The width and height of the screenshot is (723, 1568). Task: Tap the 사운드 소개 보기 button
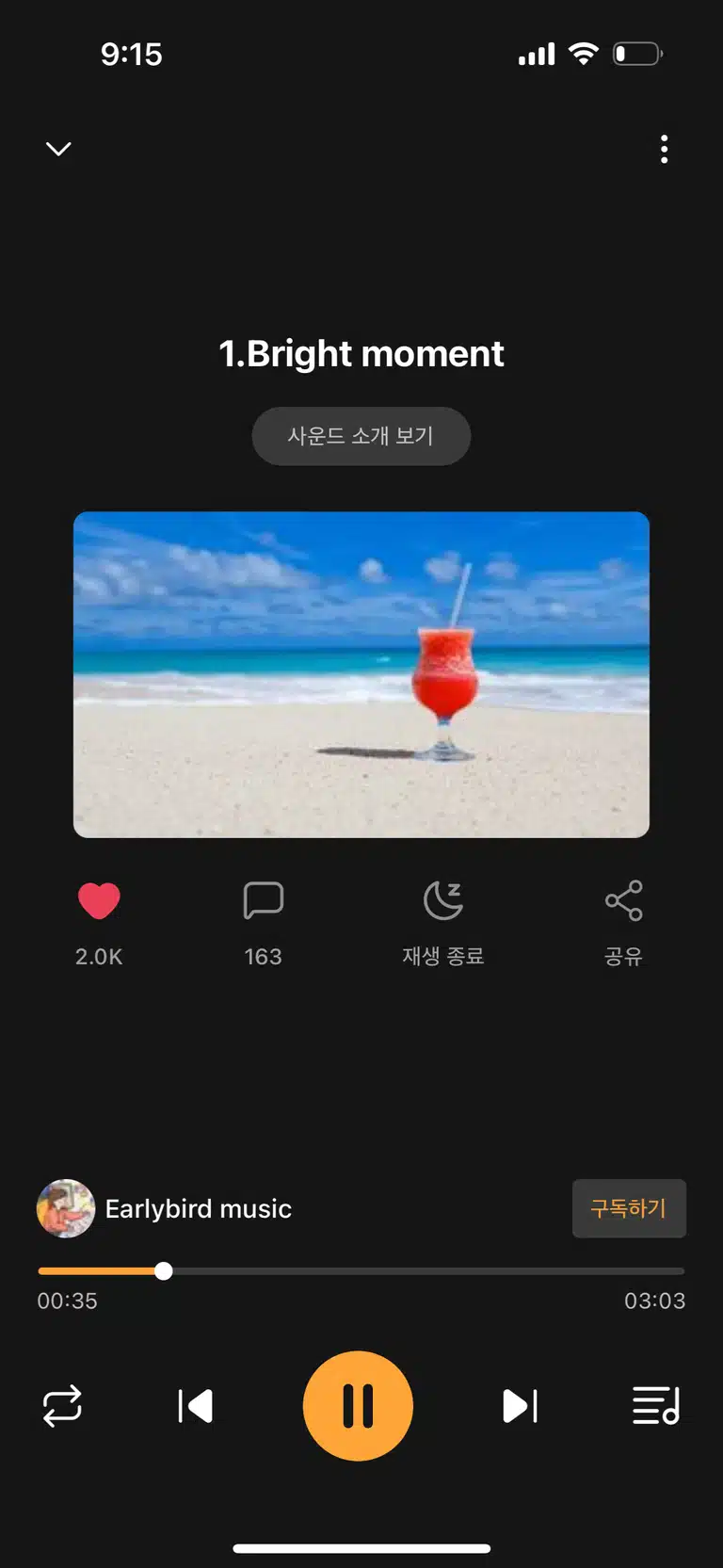pyautogui.click(x=361, y=436)
